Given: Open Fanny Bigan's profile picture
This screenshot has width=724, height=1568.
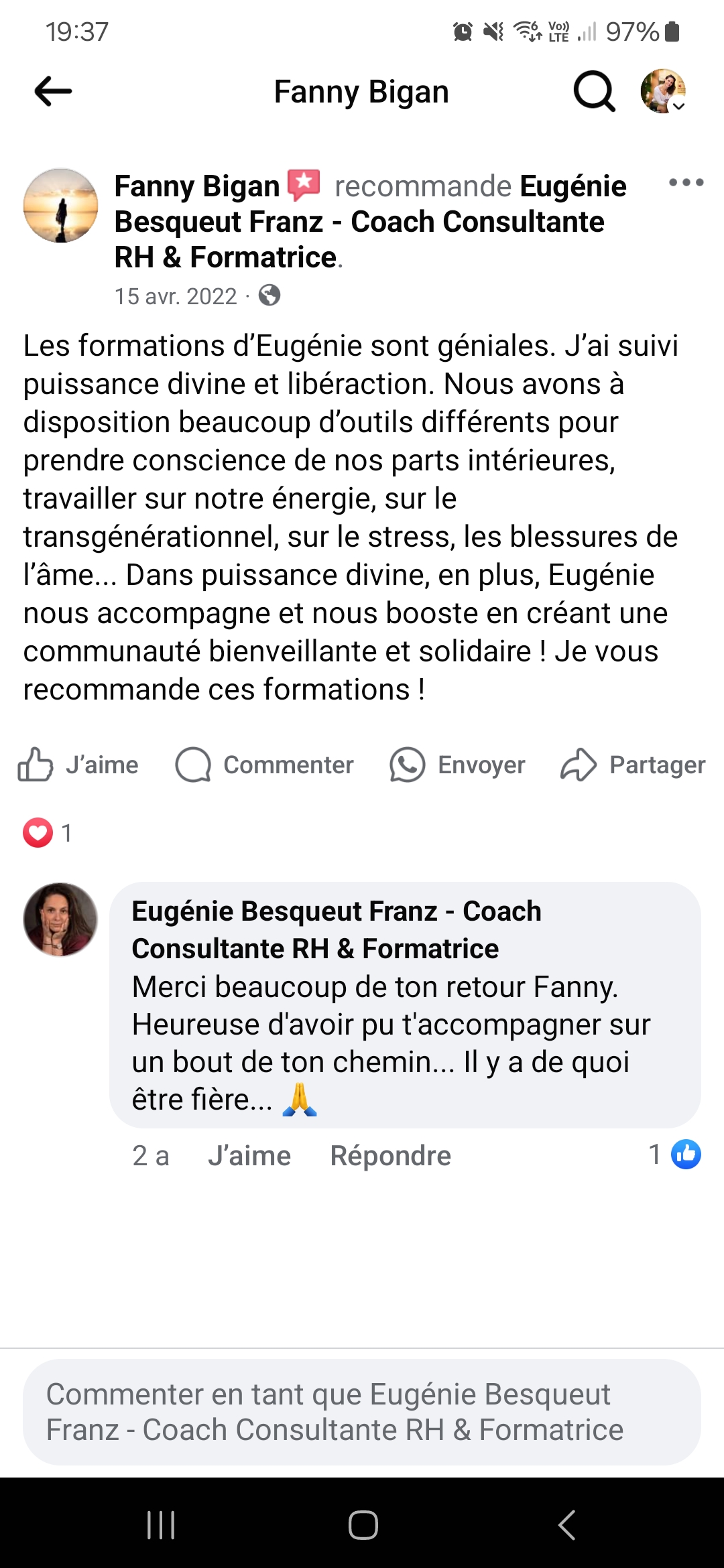Looking at the screenshot, I should click(60, 205).
